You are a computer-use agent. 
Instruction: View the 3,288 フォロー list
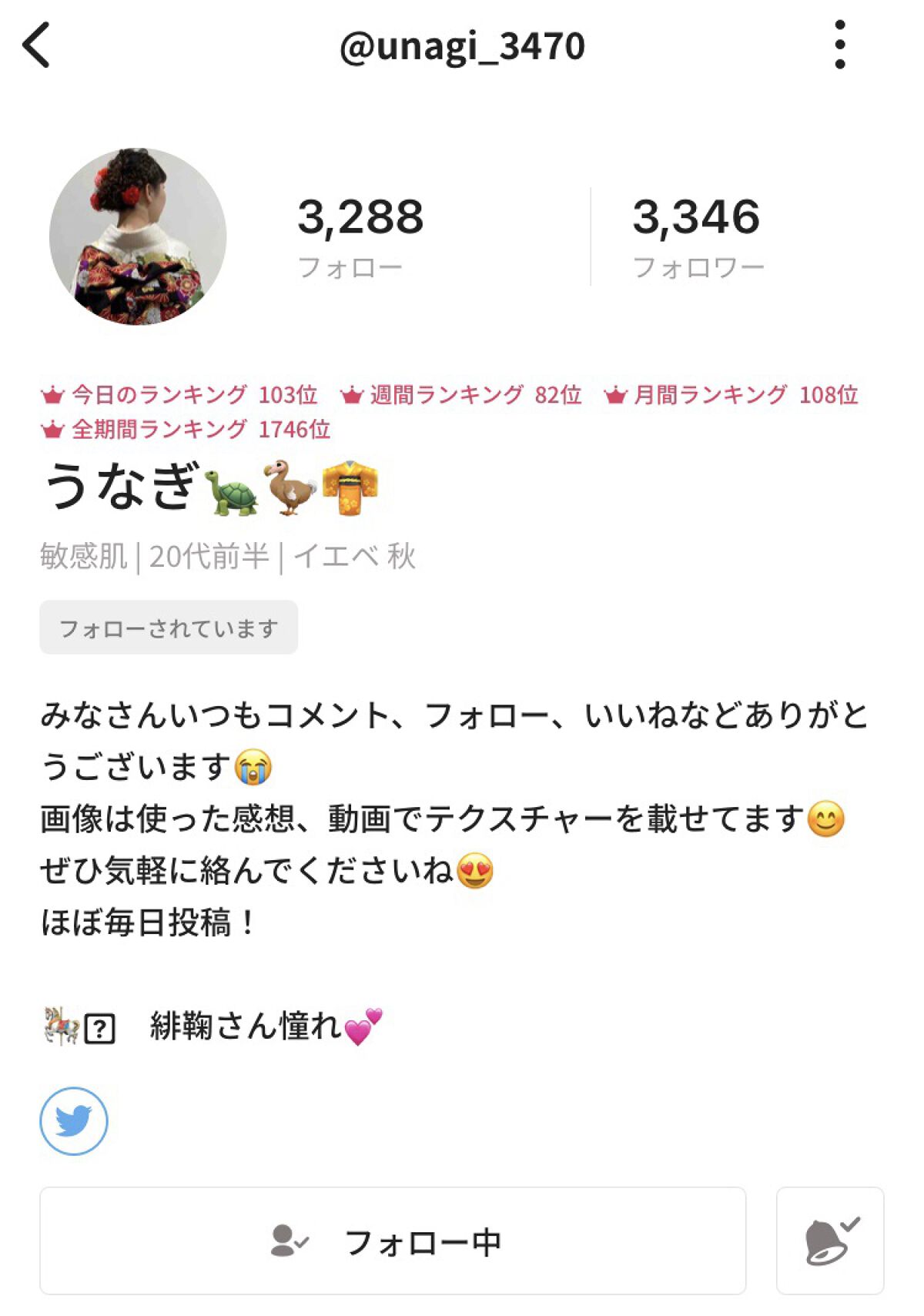point(359,231)
